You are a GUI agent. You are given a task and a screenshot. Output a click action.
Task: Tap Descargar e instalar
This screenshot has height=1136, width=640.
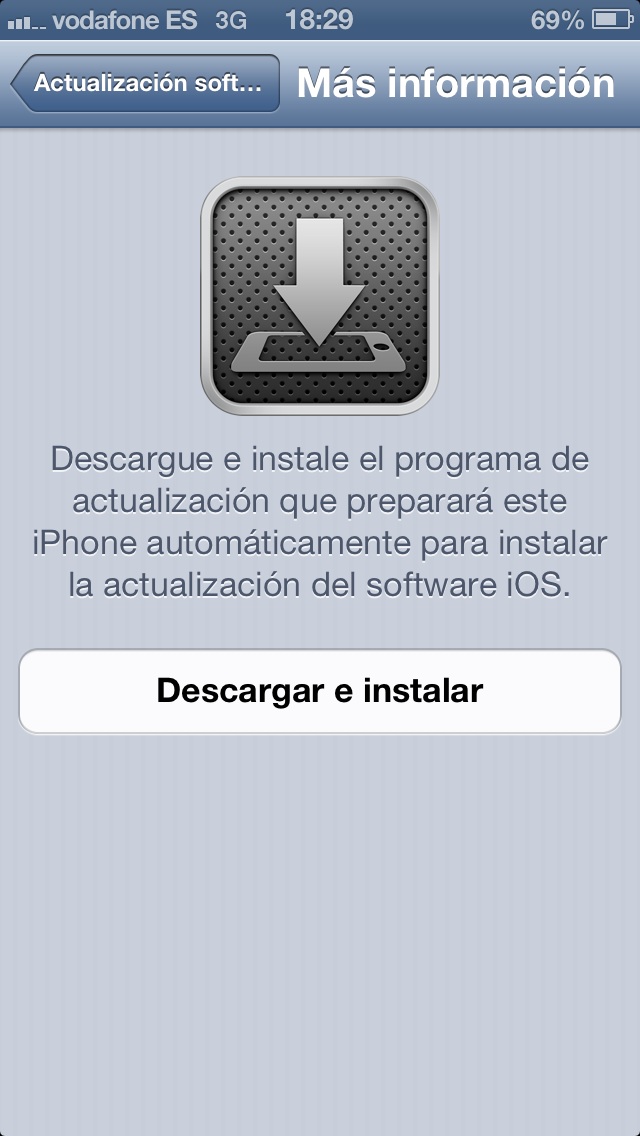click(x=320, y=691)
